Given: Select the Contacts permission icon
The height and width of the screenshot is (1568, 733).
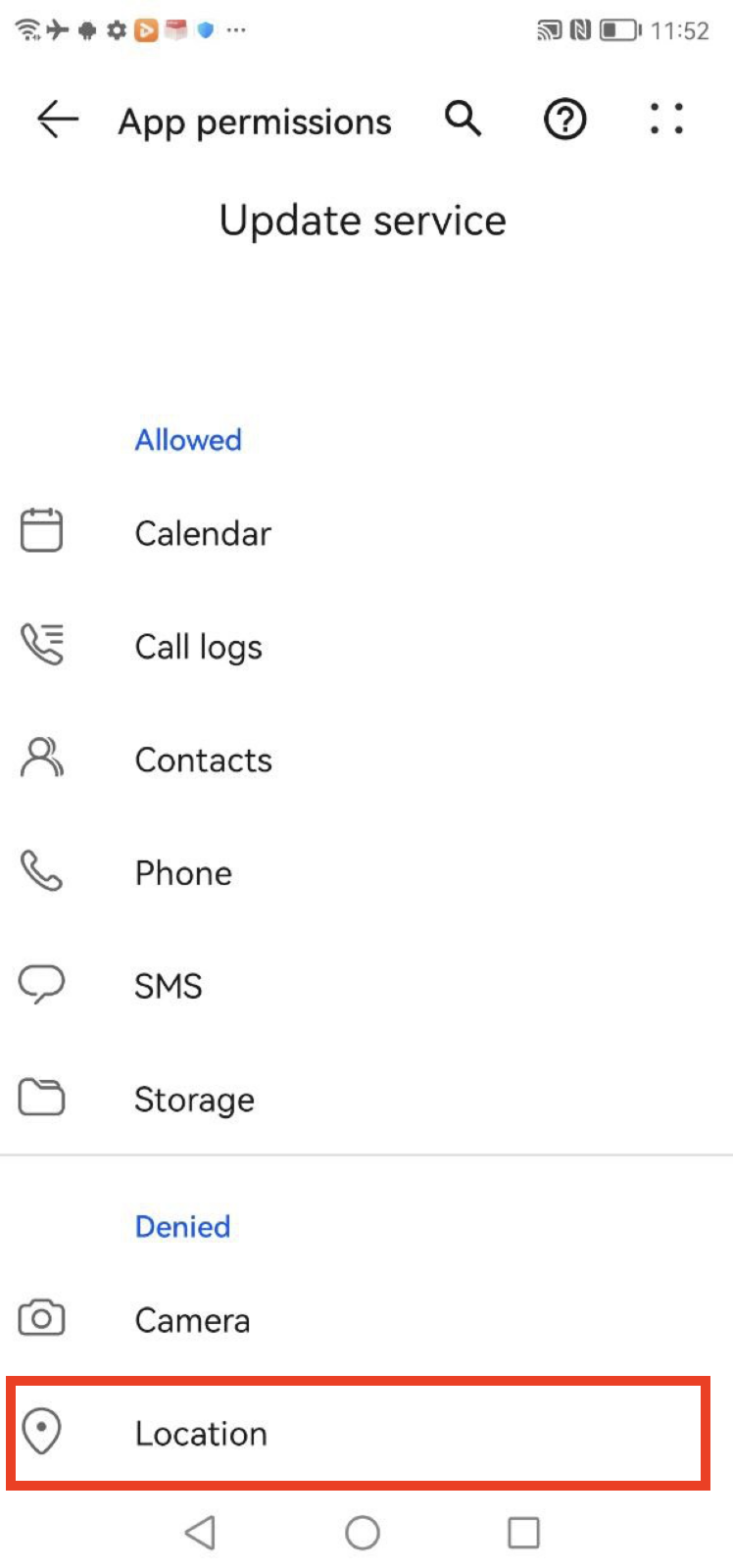Looking at the screenshot, I should point(40,759).
